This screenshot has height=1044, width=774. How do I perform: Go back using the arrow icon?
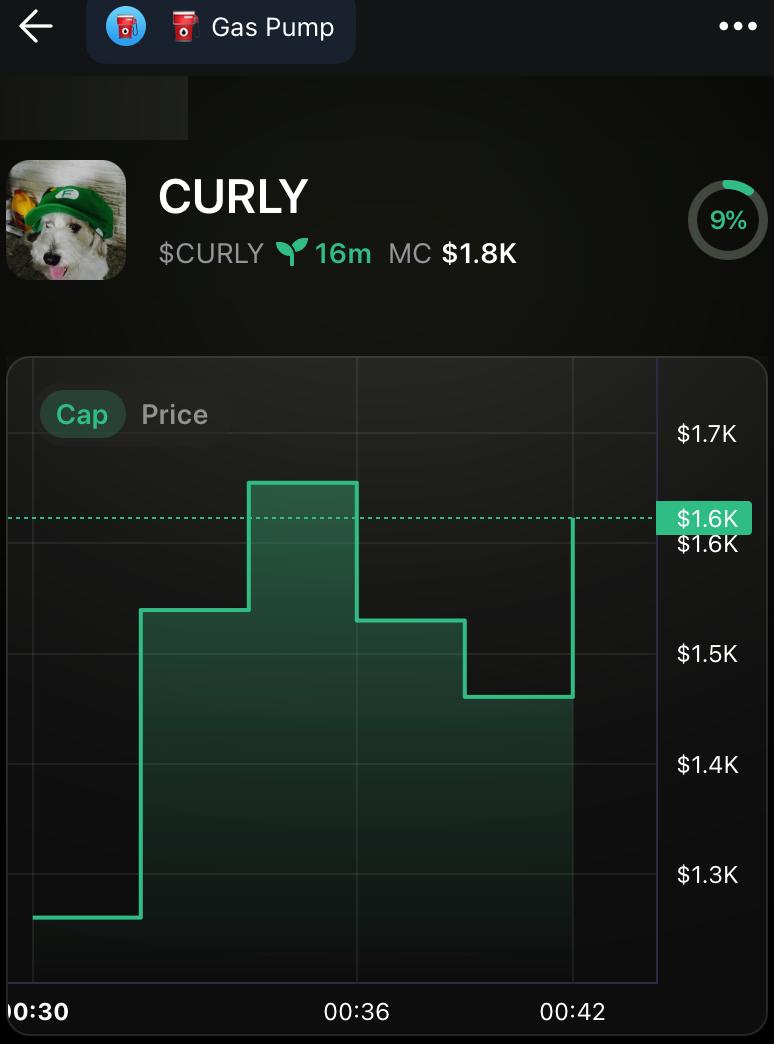36,27
